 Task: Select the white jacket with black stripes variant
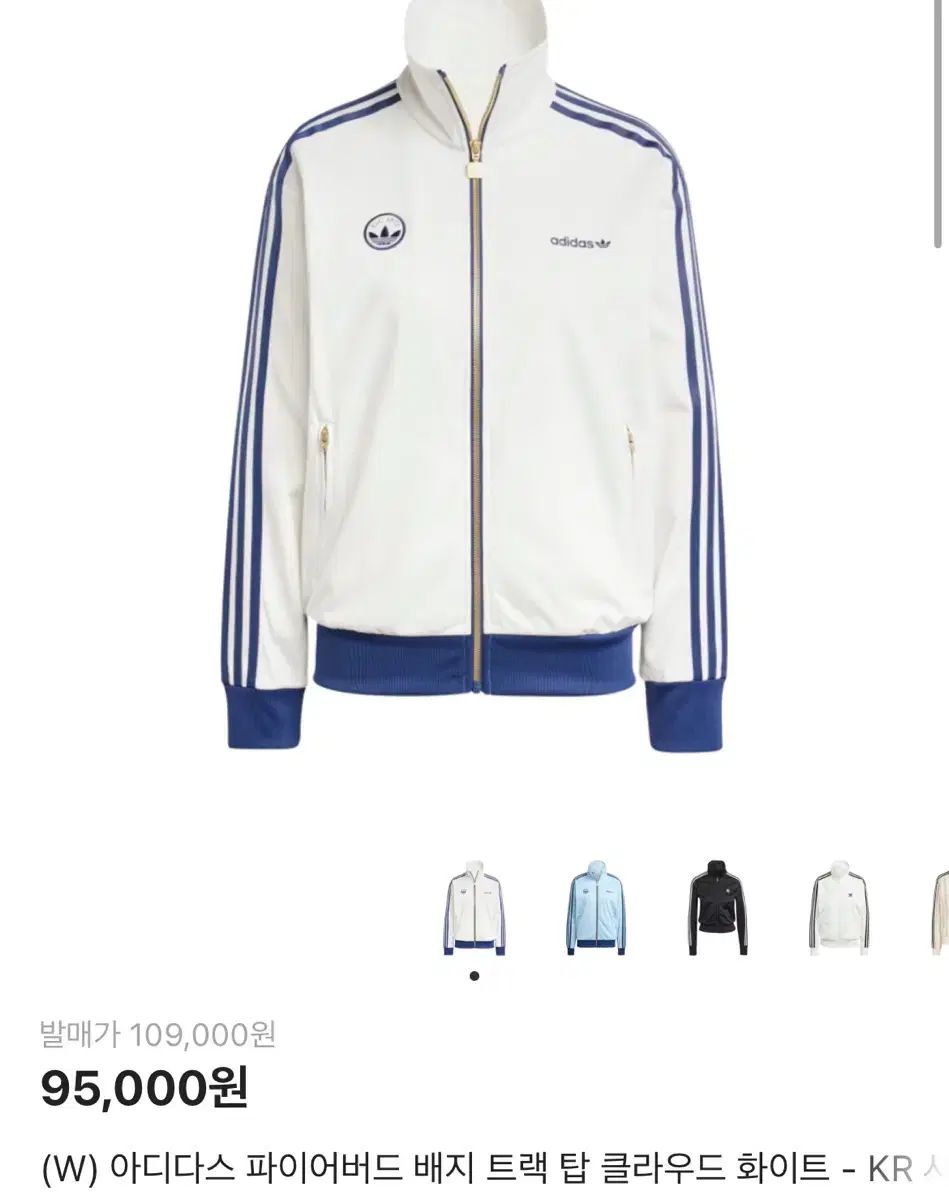click(x=840, y=909)
